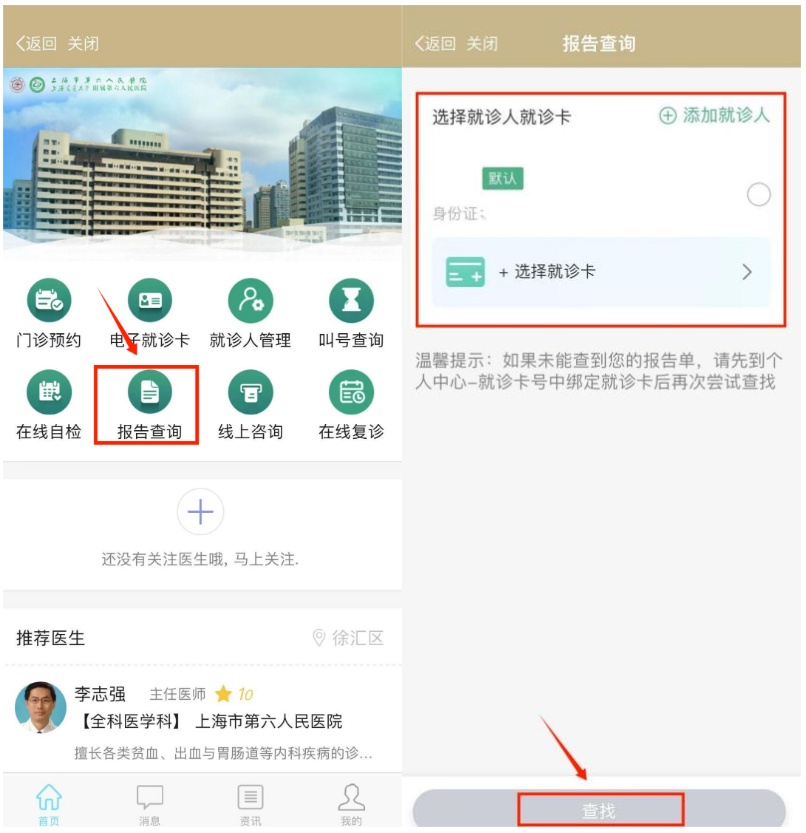Open 线上咨询 online consultation
The image size is (806, 833).
pos(250,405)
